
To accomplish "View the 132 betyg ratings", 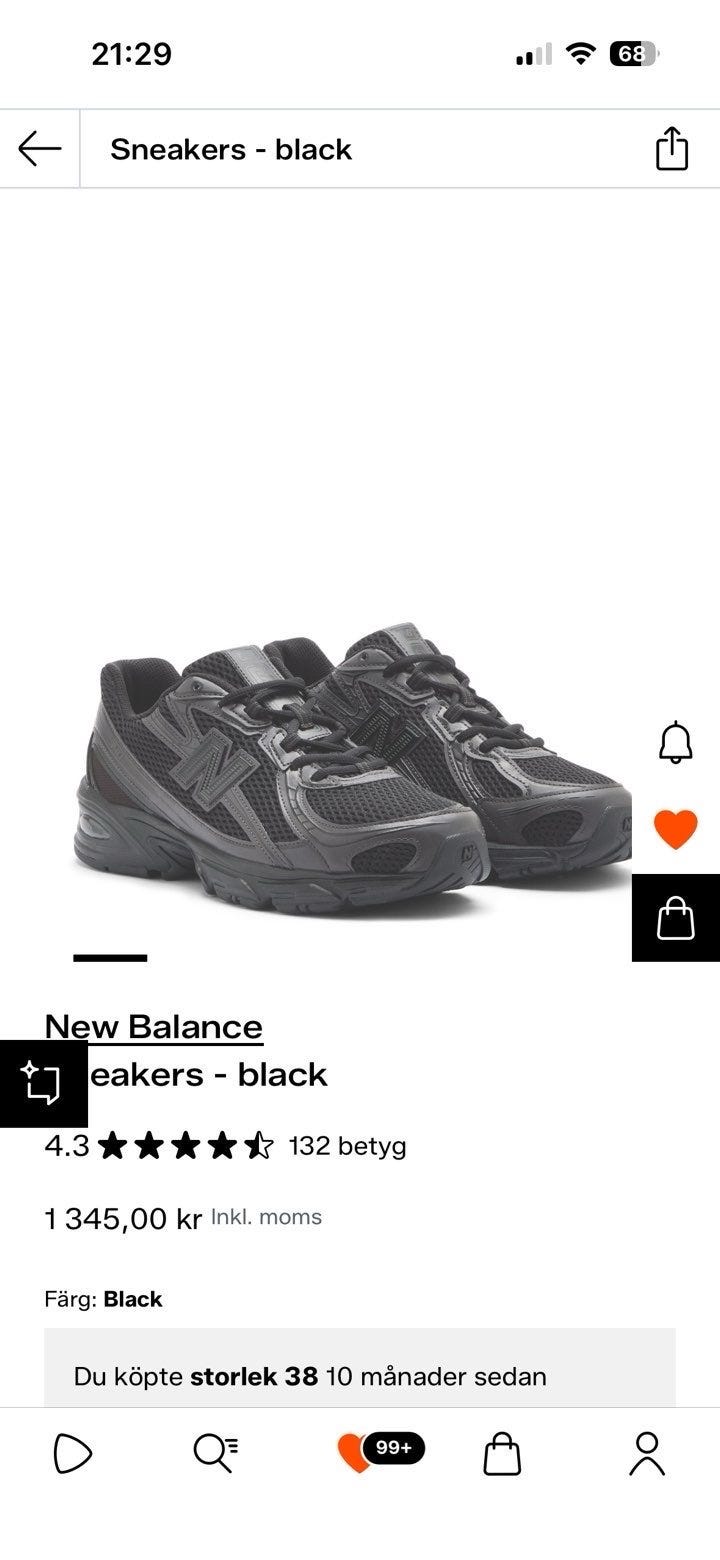I will pyautogui.click(x=347, y=1145).
